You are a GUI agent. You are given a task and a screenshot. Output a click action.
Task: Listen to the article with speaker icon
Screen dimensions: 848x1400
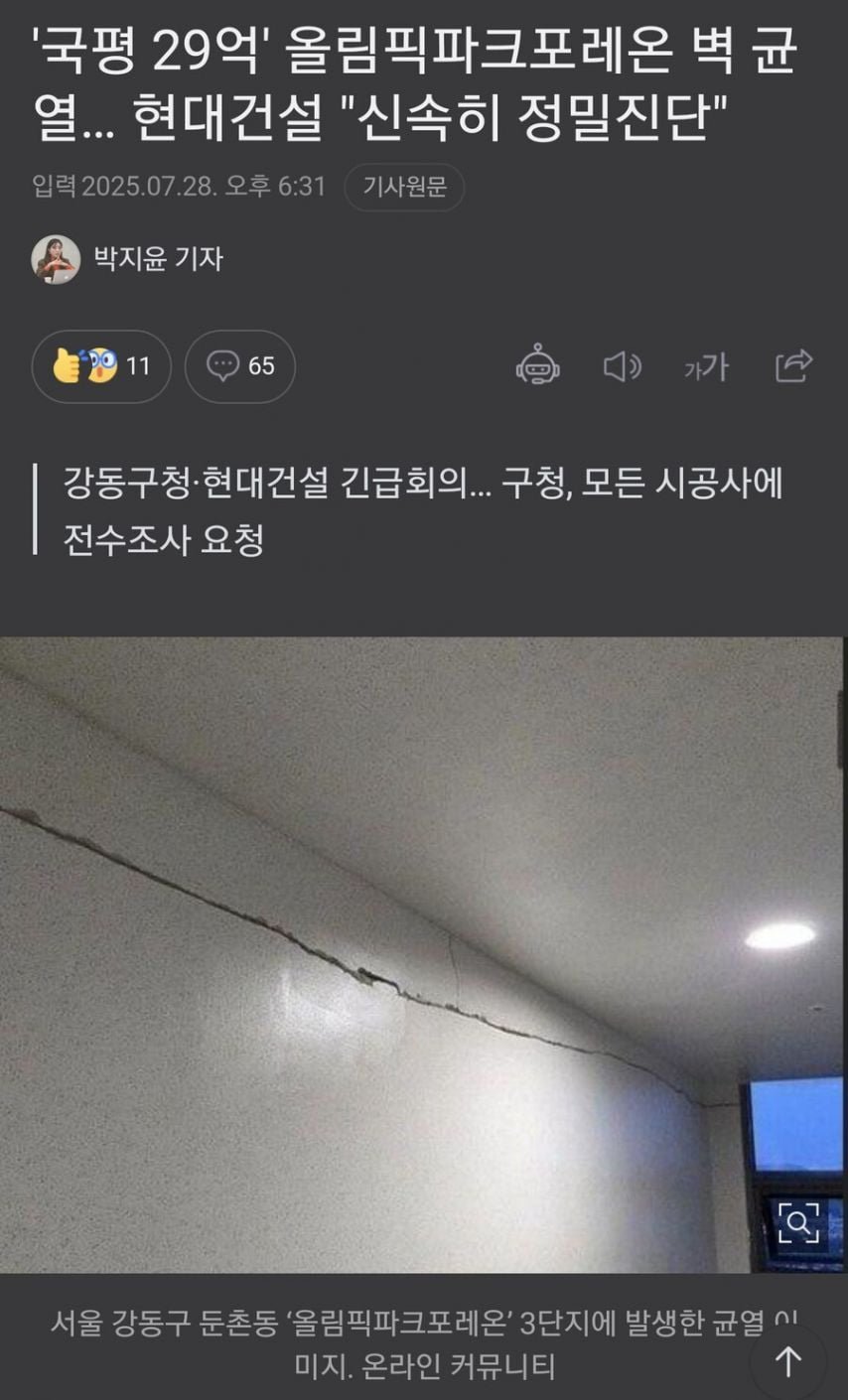coord(623,366)
